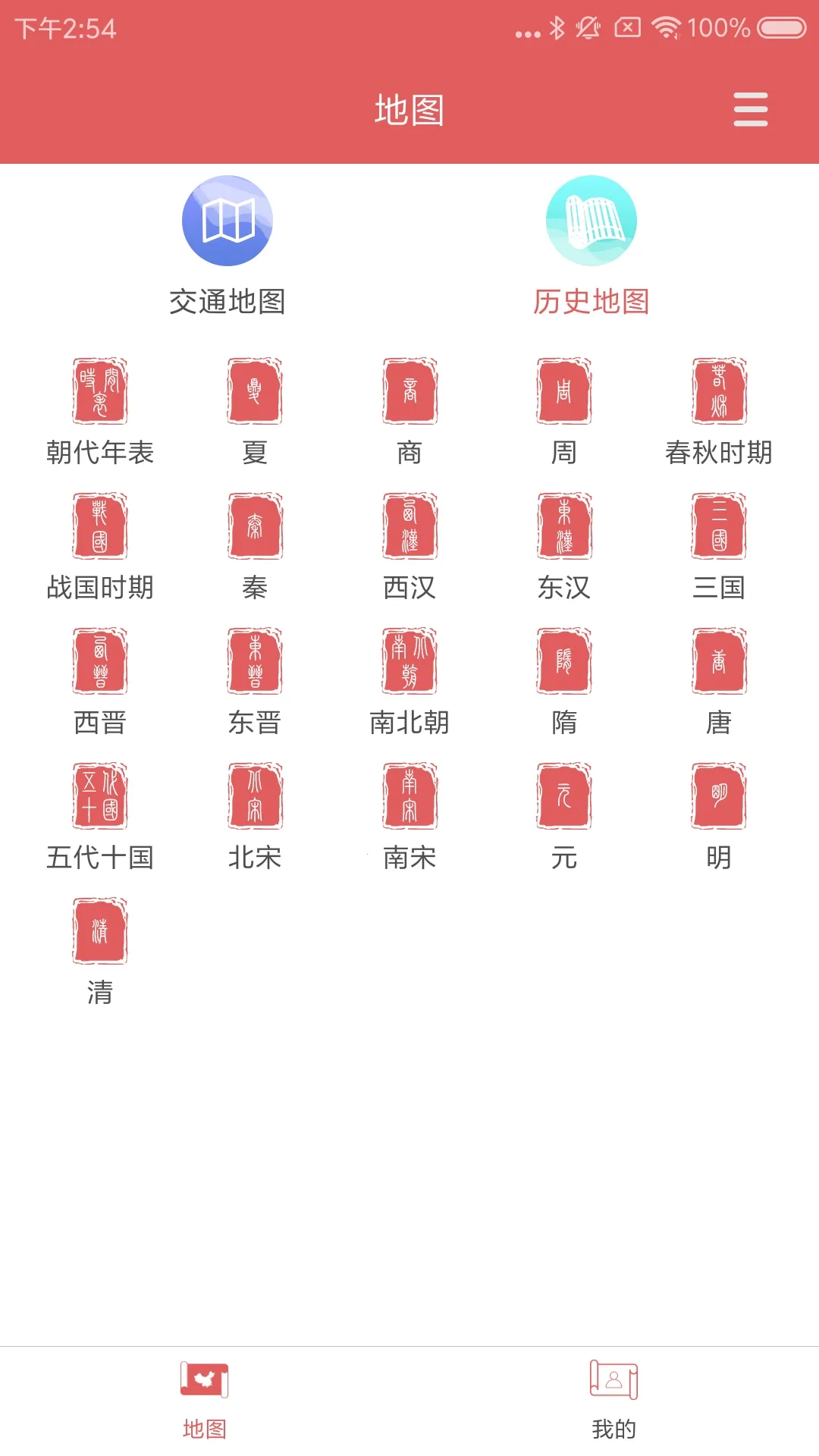Image resolution: width=819 pixels, height=1456 pixels.
Task: Open the 西汉 dynasty seal icon
Action: [409, 527]
